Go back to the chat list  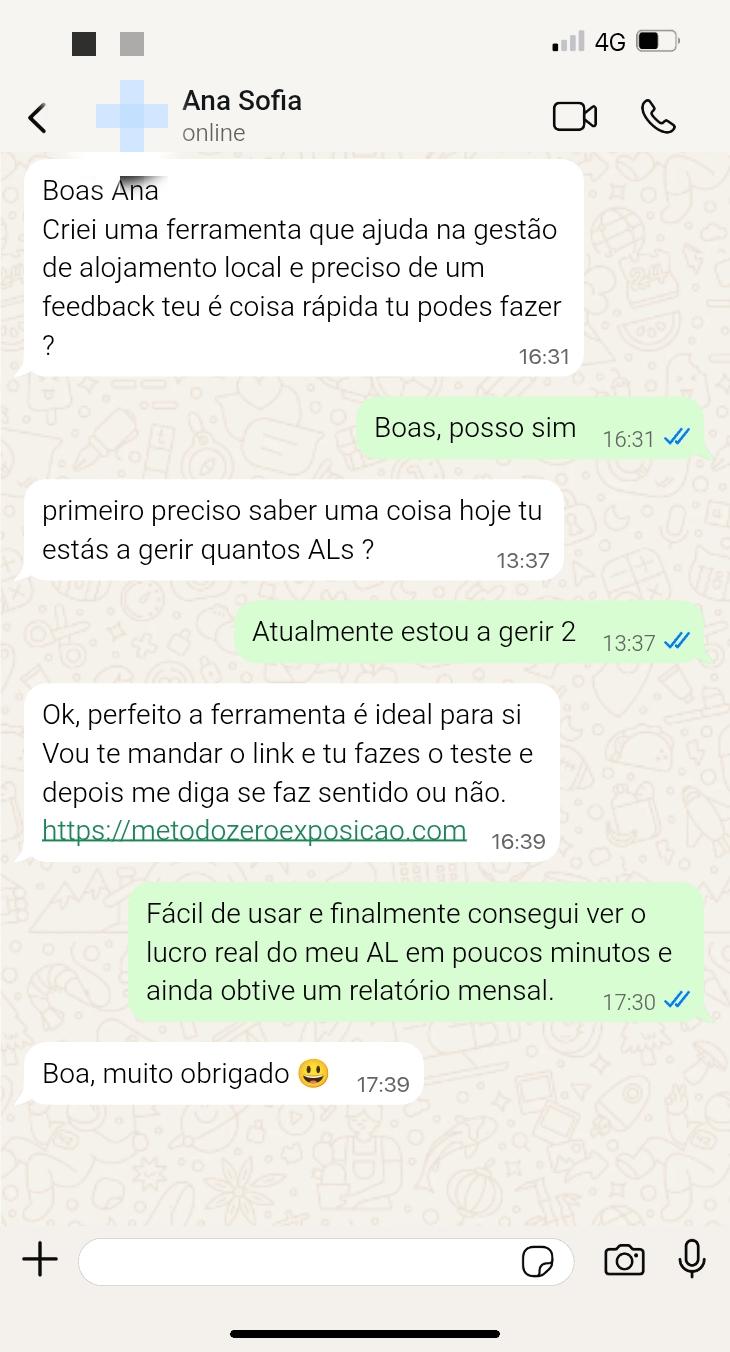pyautogui.click(x=37, y=116)
